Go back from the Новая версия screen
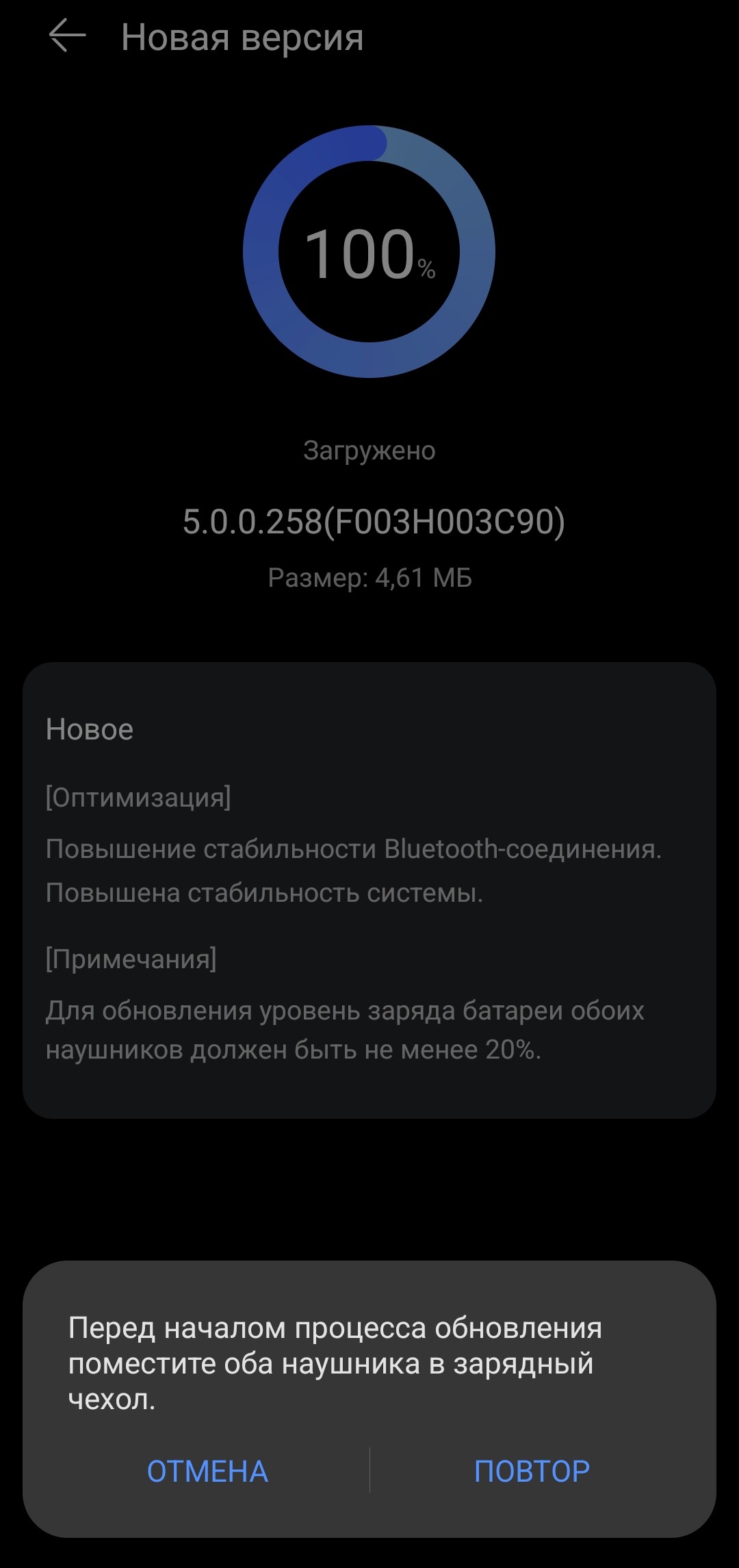Viewport: 739px width, 1568px height. 67,36
